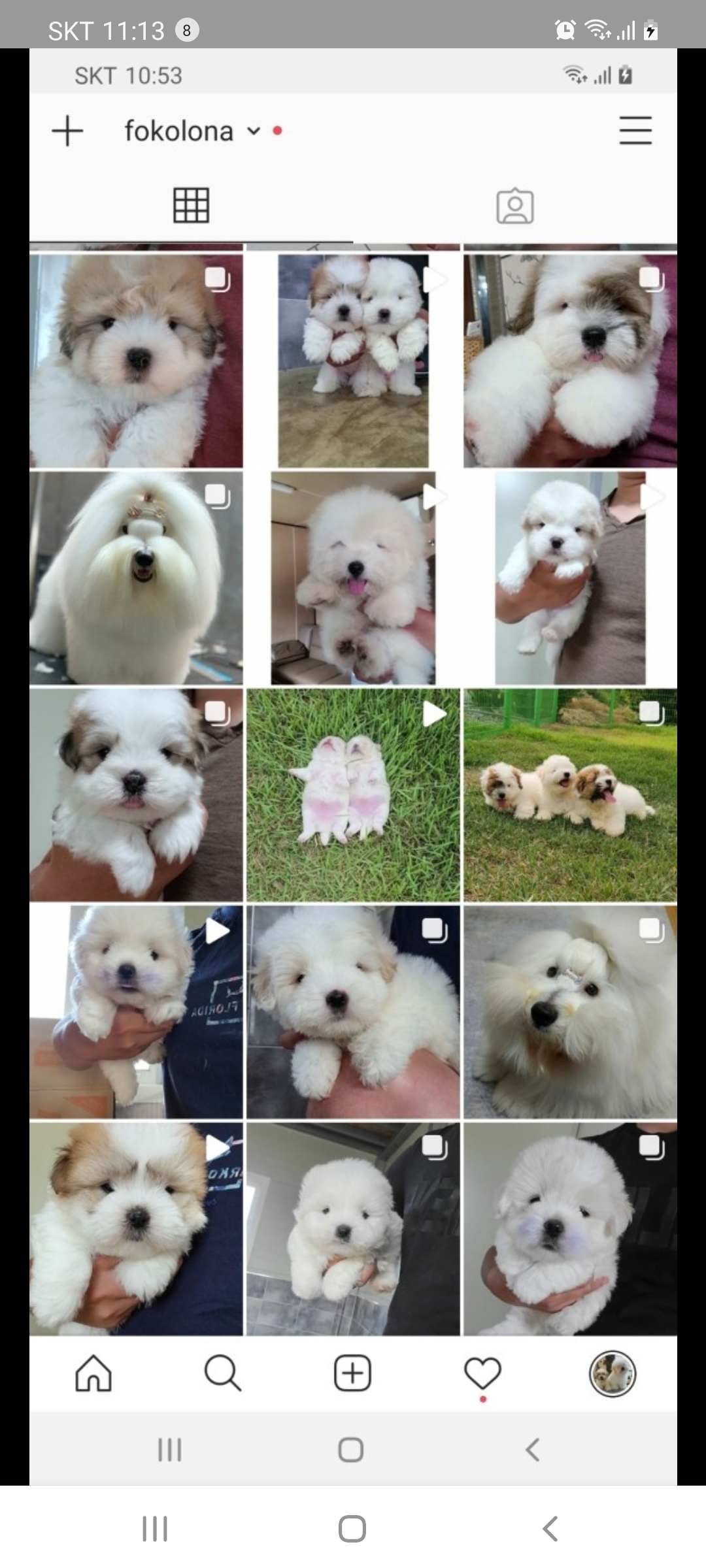This screenshot has height=1568, width=706.
Task: Tap the system back button
Action: click(x=550, y=1529)
